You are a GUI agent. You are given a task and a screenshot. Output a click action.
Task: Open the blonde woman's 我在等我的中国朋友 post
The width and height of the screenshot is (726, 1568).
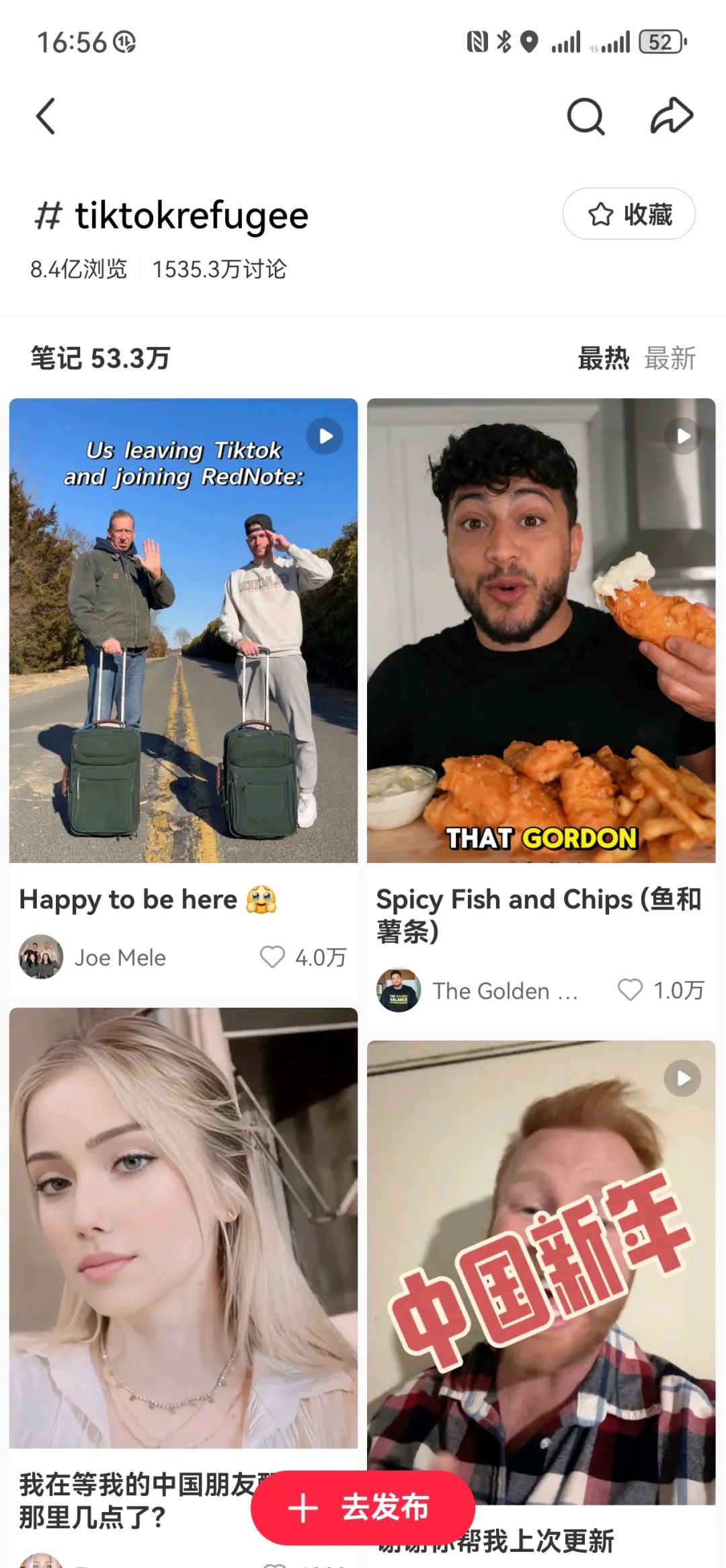pos(184,1228)
